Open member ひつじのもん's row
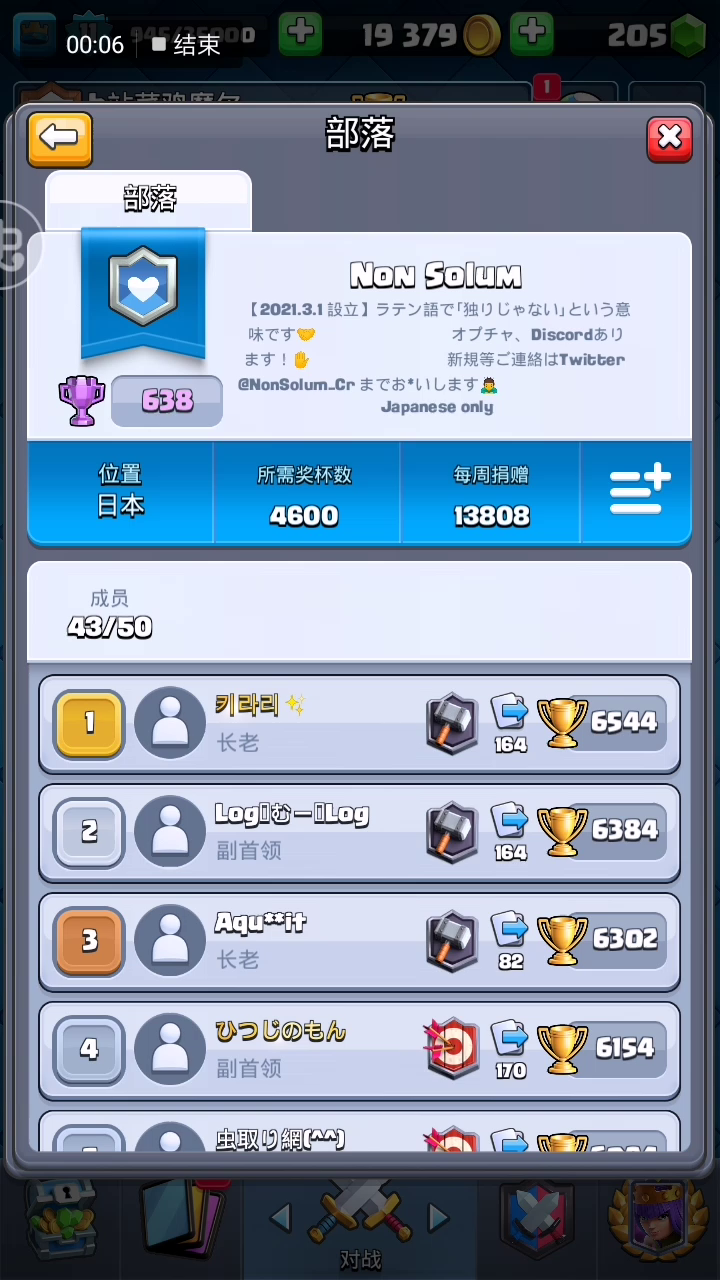 (359, 1050)
